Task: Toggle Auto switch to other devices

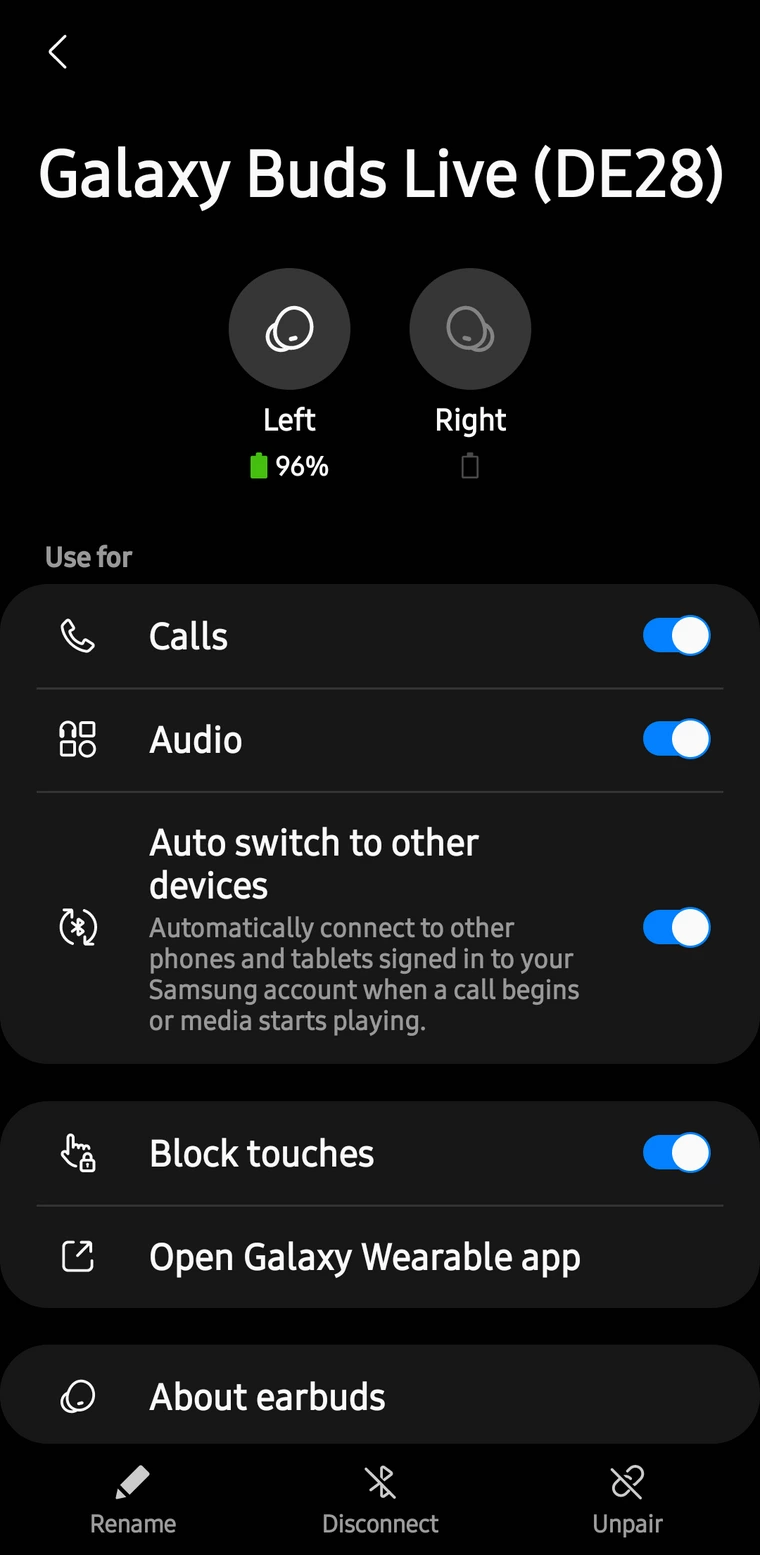Action: (x=676, y=928)
